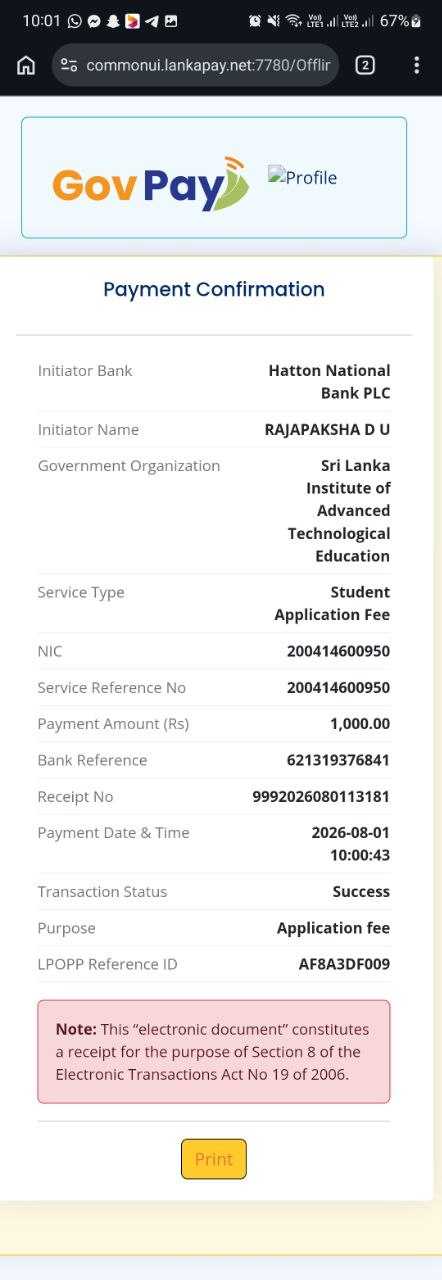The height and width of the screenshot is (1280, 442).
Task: View site information icon in address bar
Action: point(69,65)
